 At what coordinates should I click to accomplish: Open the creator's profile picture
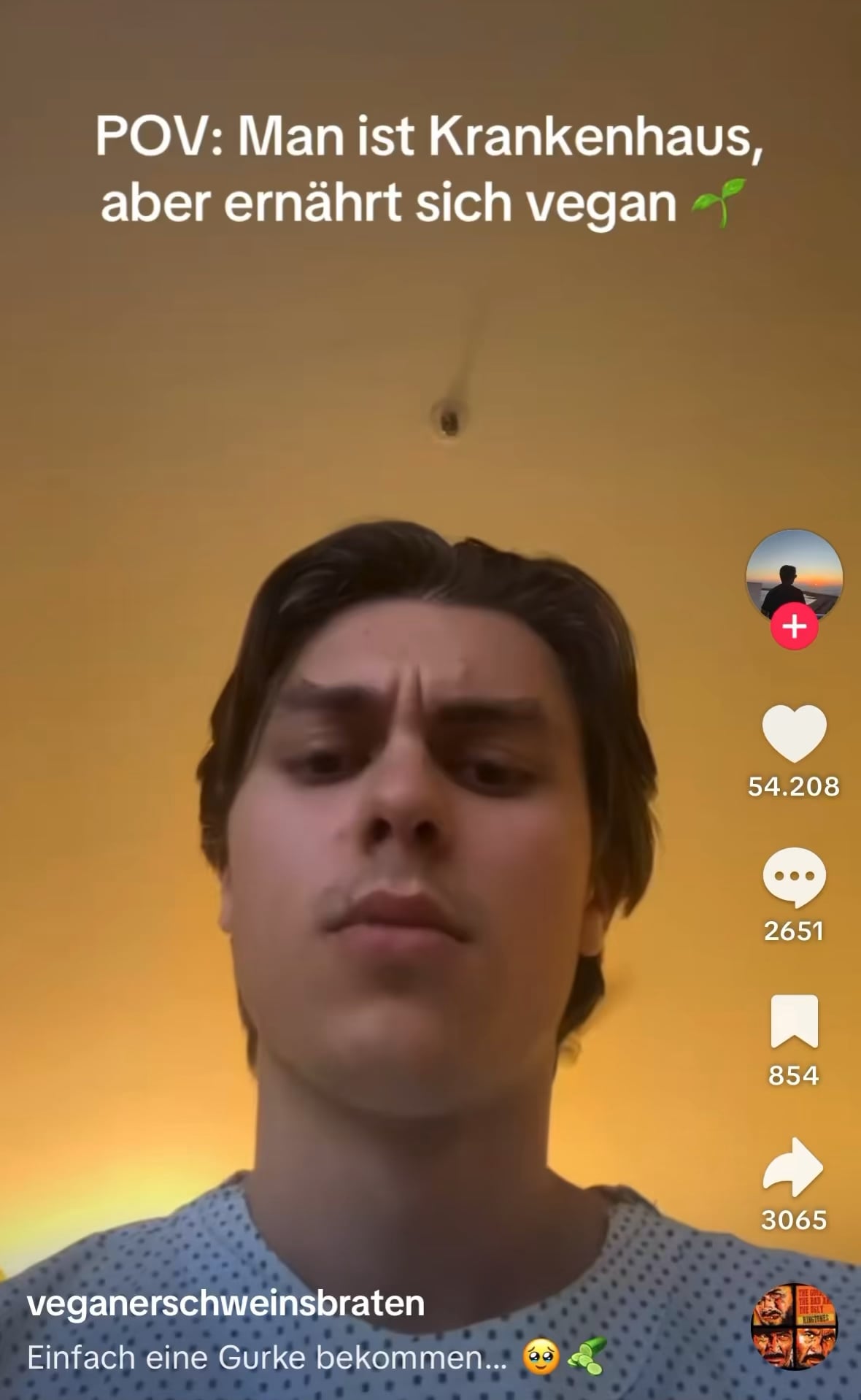794,577
